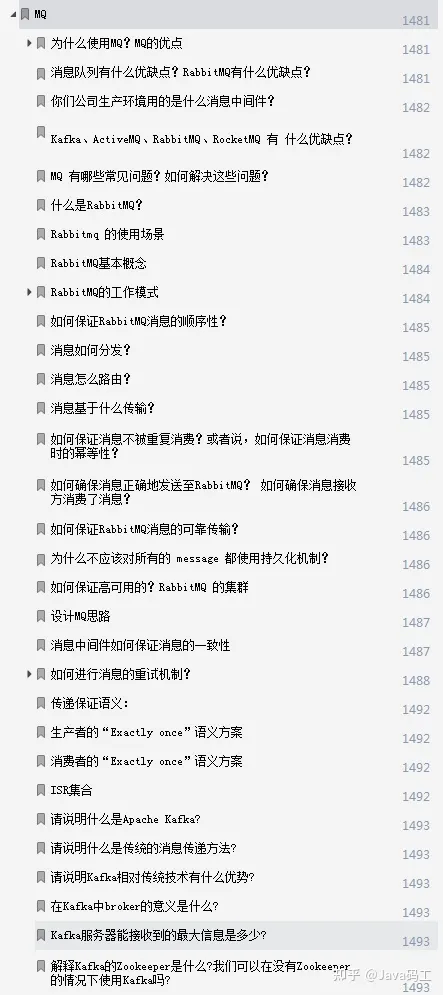
Task: Select 设计MQ思路 bookmark
Action: point(81,616)
